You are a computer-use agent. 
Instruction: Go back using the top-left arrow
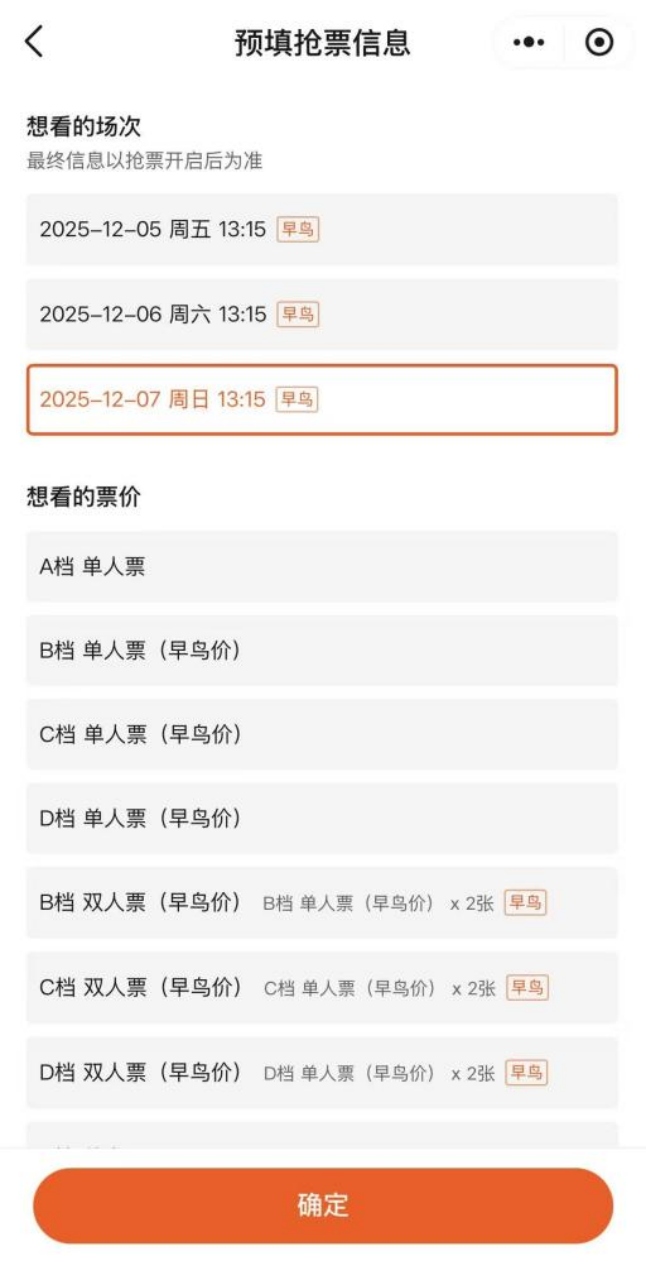35,42
